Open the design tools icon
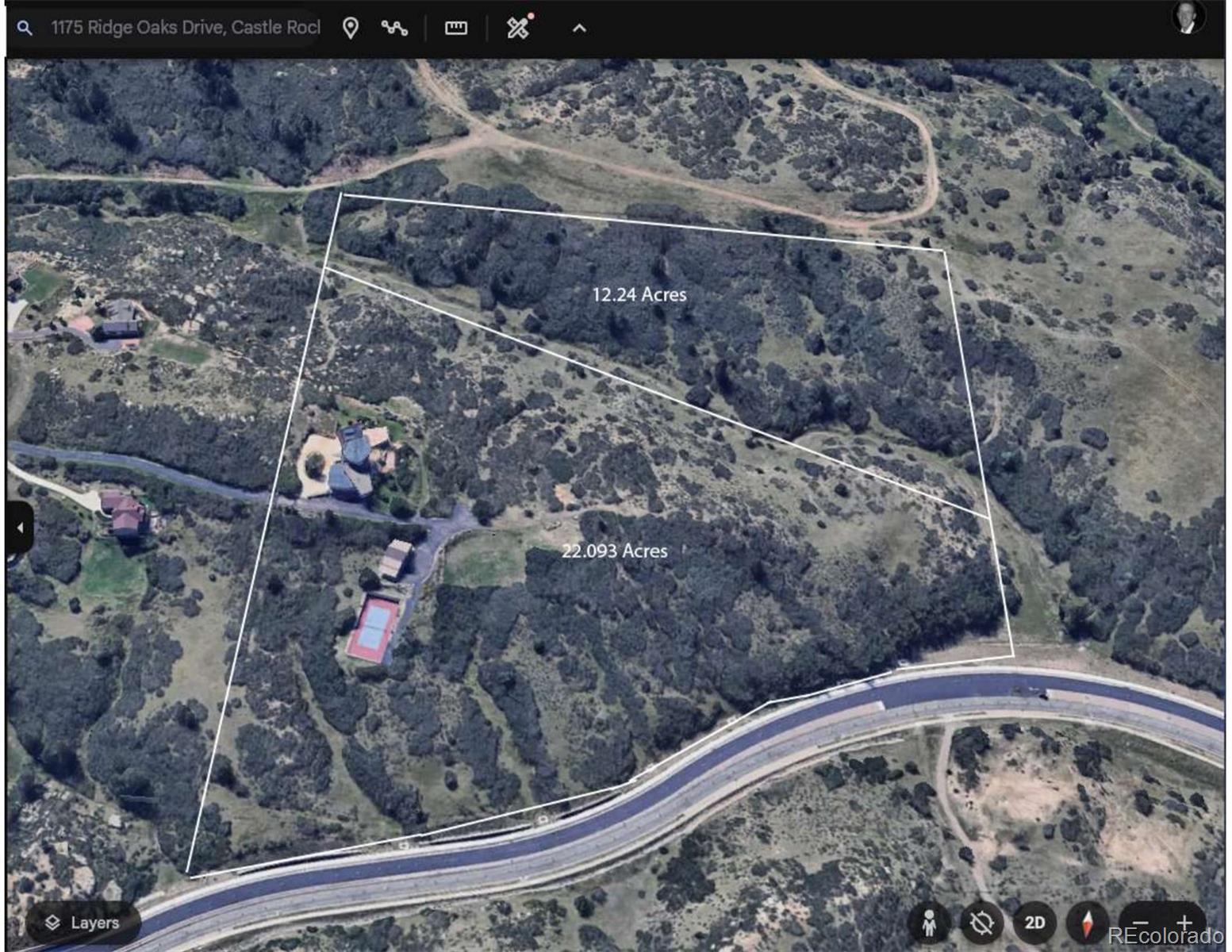Image resolution: width=1232 pixels, height=952 pixels. tap(518, 29)
